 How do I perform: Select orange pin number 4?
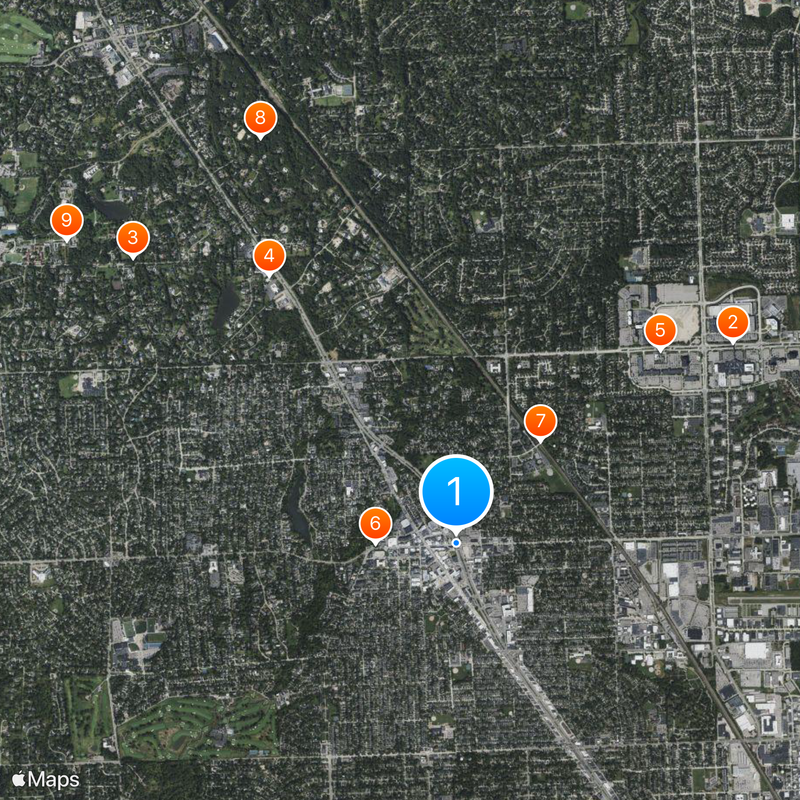(x=269, y=256)
